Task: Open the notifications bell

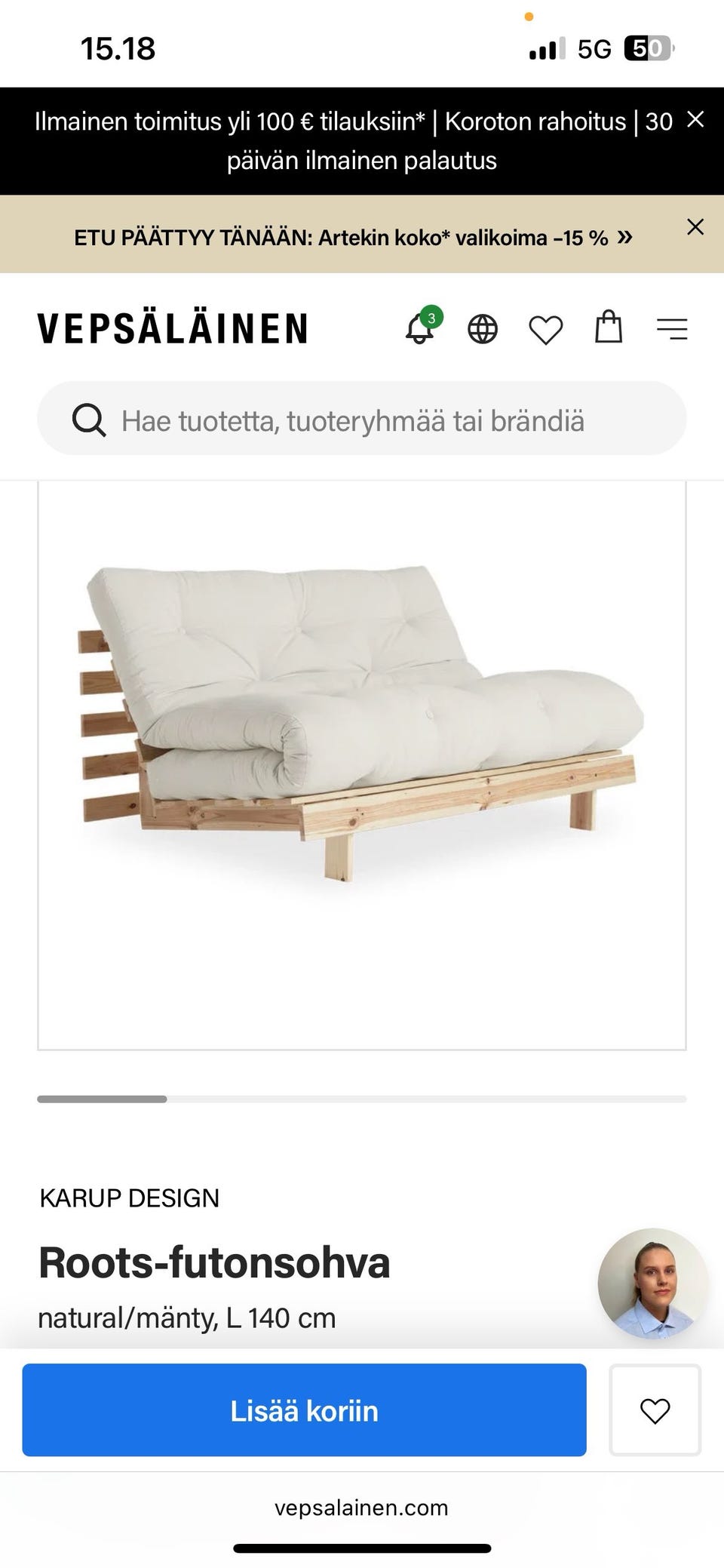Action: pos(420,329)
